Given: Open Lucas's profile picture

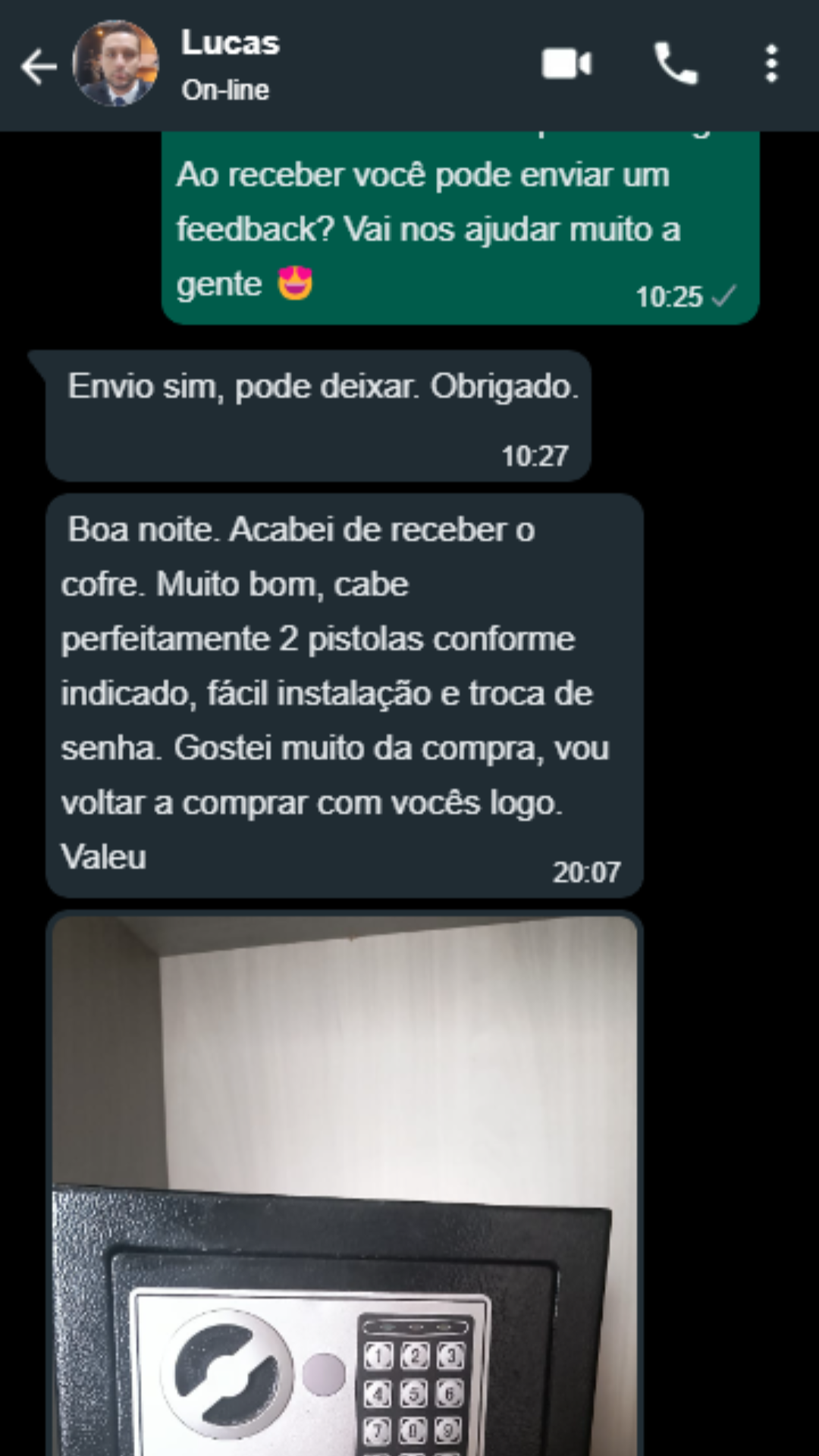Looking at the screenshot, I should 116,64.
